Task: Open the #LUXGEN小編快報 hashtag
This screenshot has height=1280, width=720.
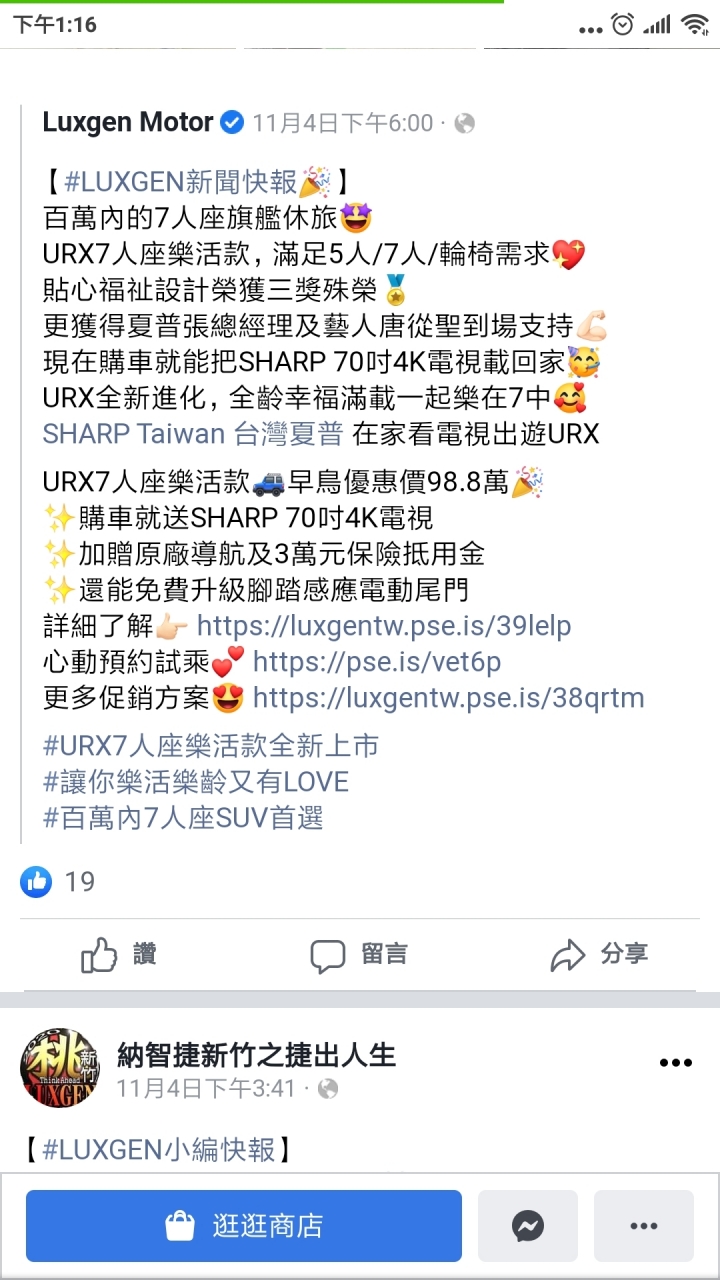Action: 158,1150
